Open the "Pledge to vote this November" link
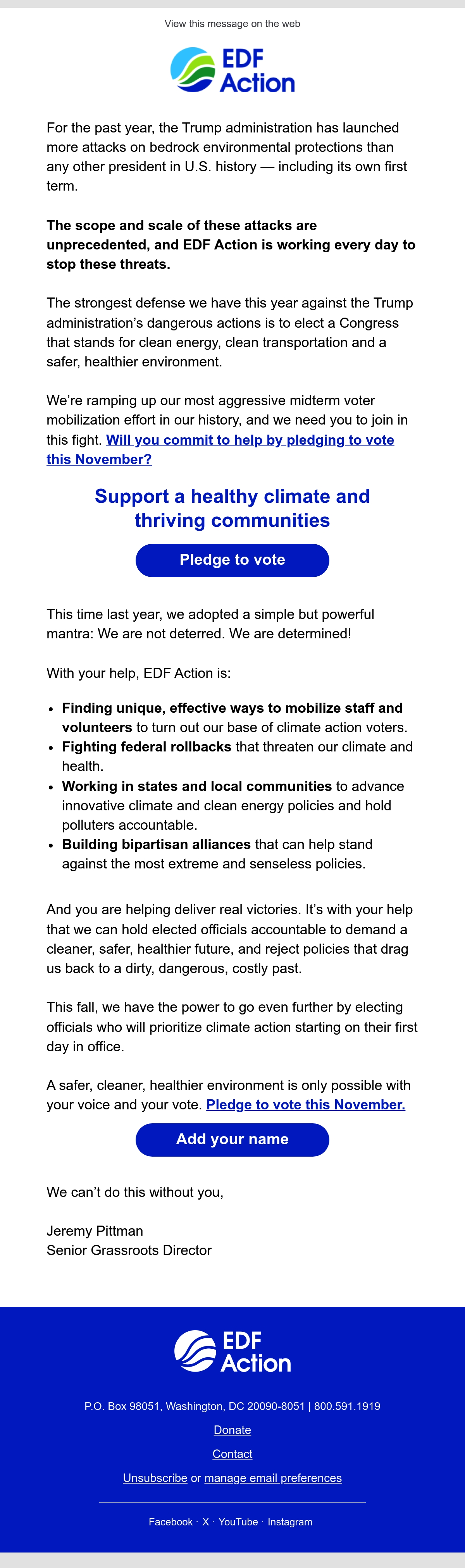465x1568 pixels. point(305,1105)
